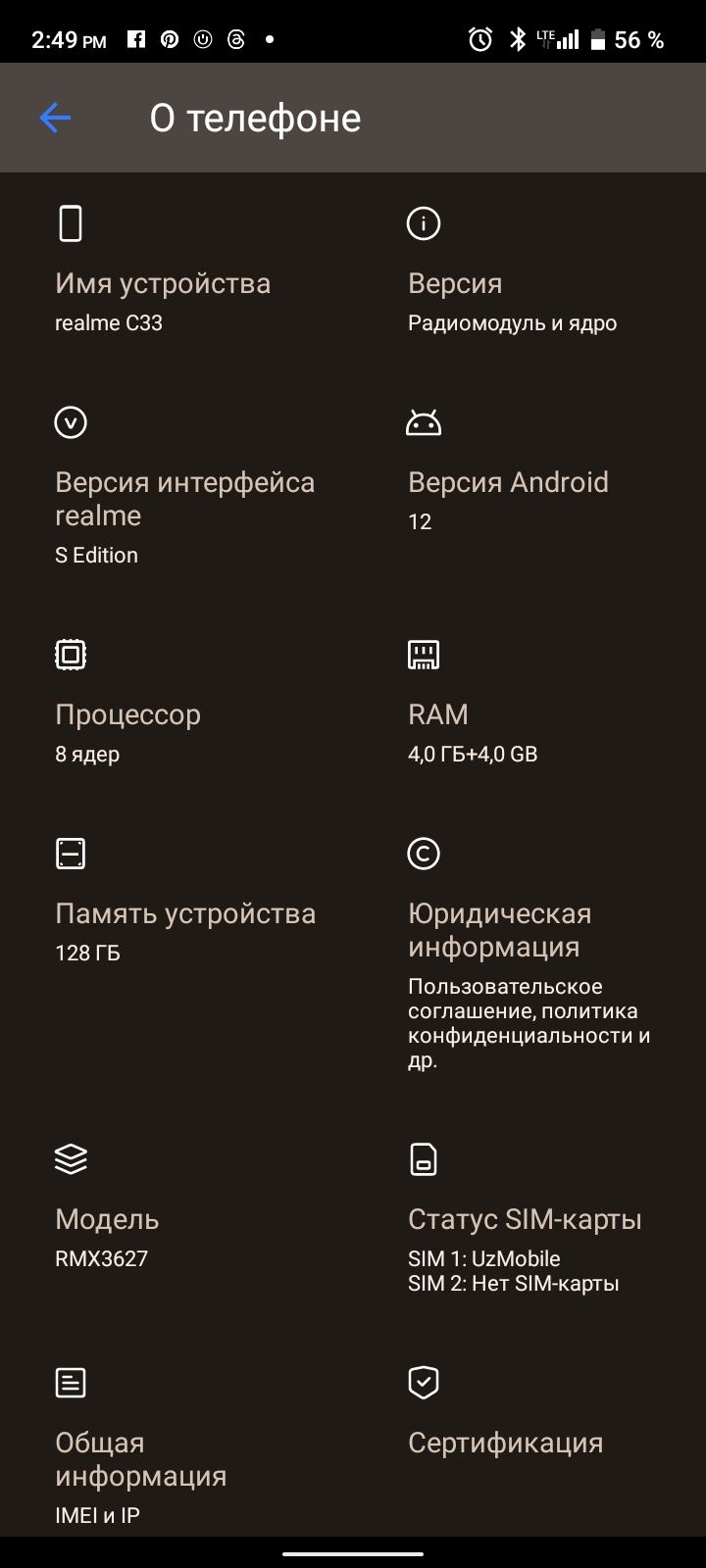Viewport: 706px width, 1568px height.
Task: Open Версия with radio module and kernel info
Action: pos(529,271)
